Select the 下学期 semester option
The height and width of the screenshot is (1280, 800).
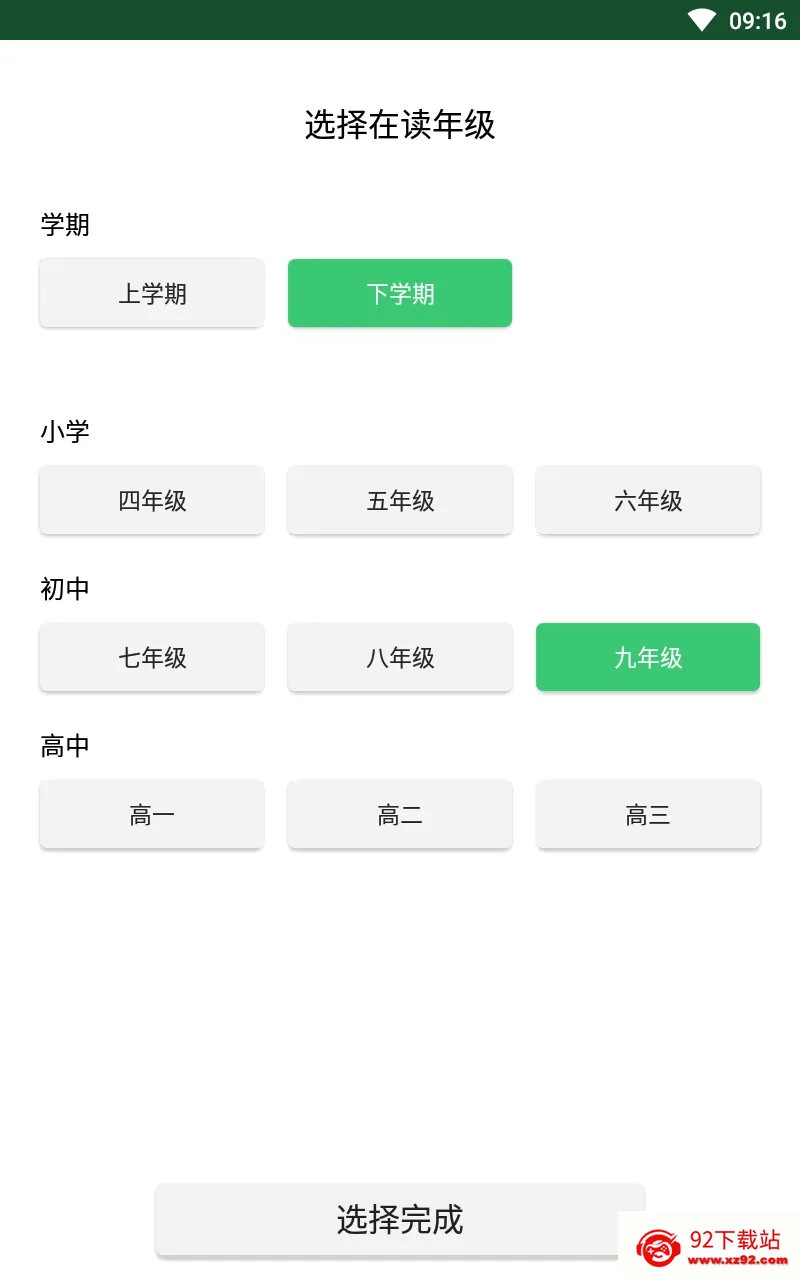tap(400, 293)
